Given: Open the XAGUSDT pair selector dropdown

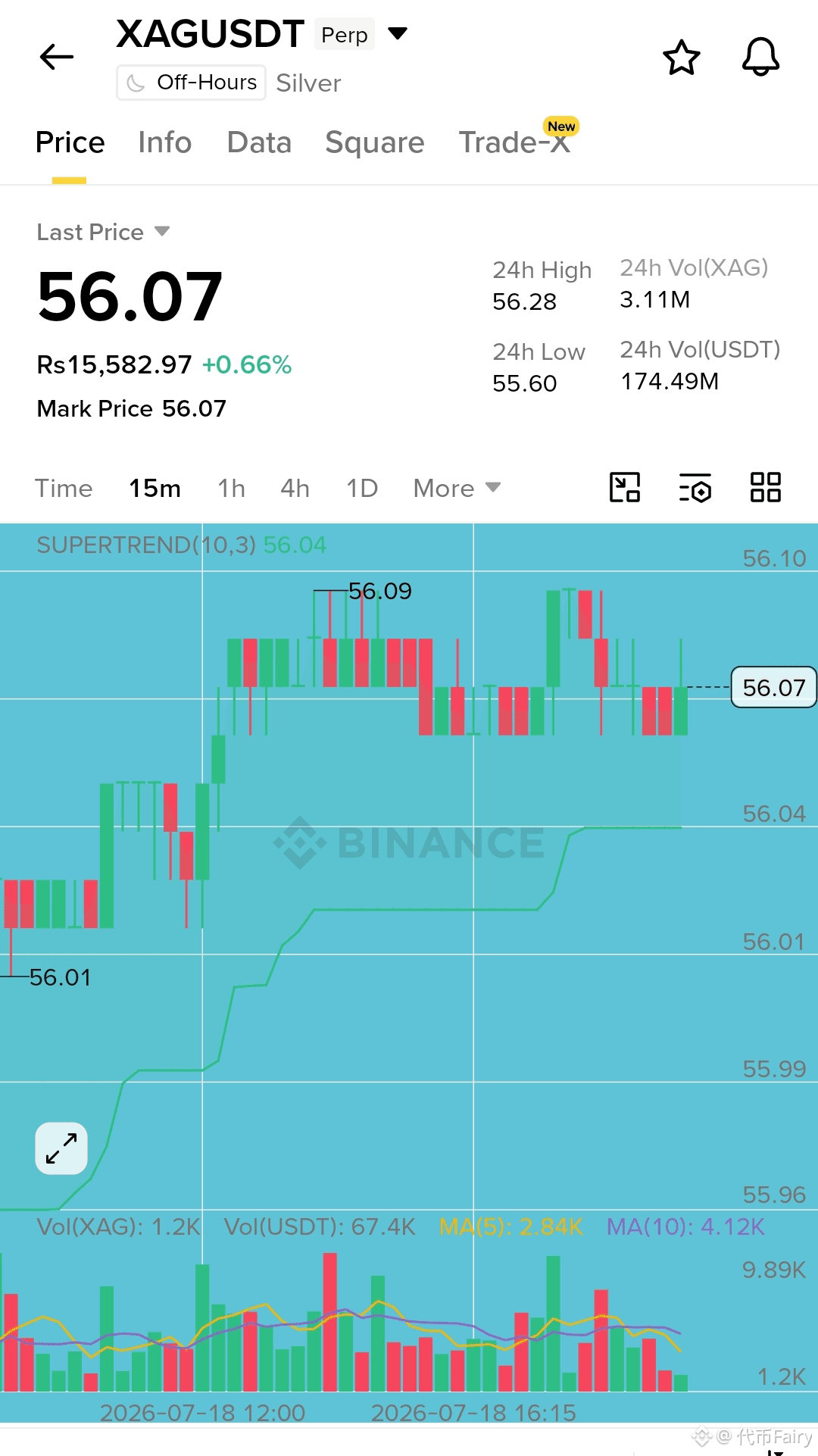Looking at the screenshot, I should tap(398, 33).
